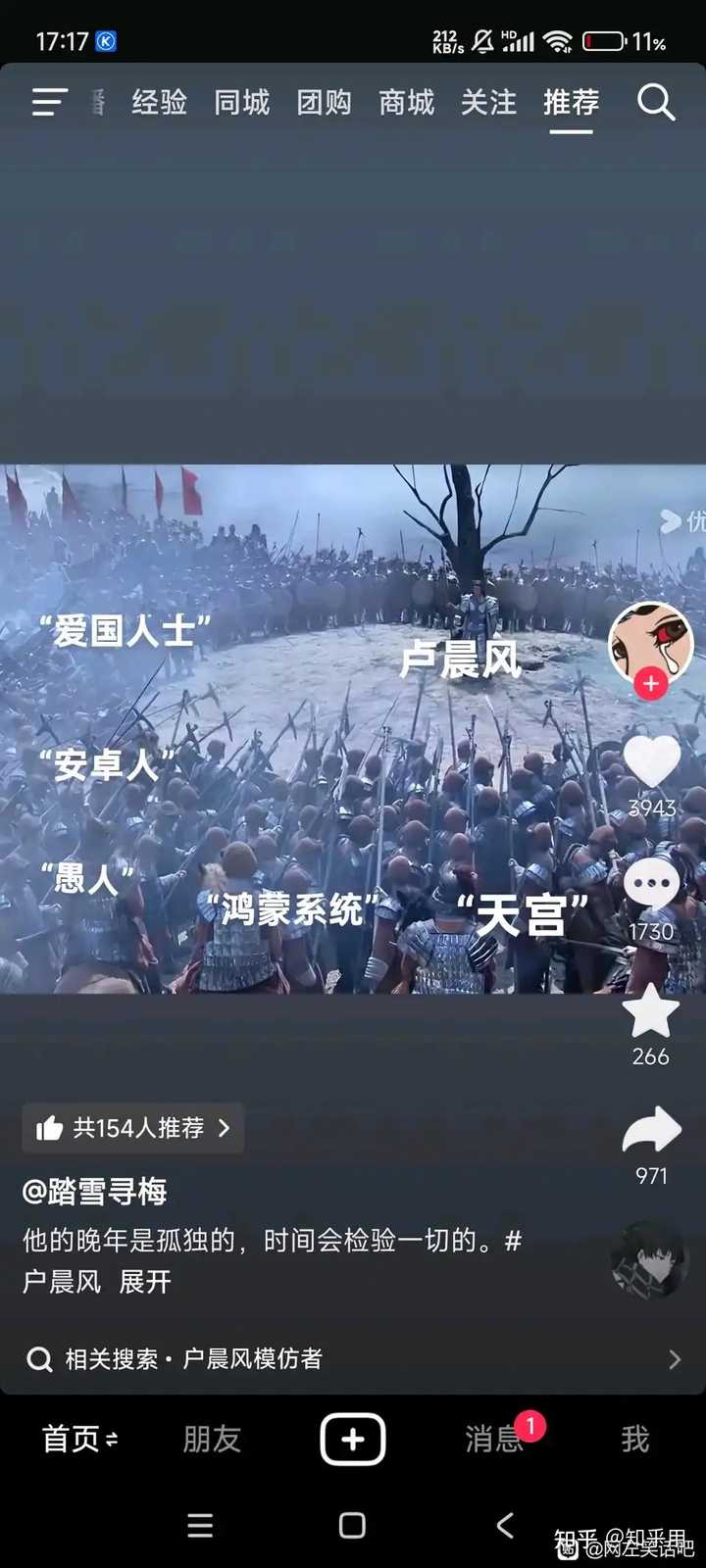Open the top-left hamburger menu
The height and width of the screenshot is (1568, 706).
[x=49, y=102]
